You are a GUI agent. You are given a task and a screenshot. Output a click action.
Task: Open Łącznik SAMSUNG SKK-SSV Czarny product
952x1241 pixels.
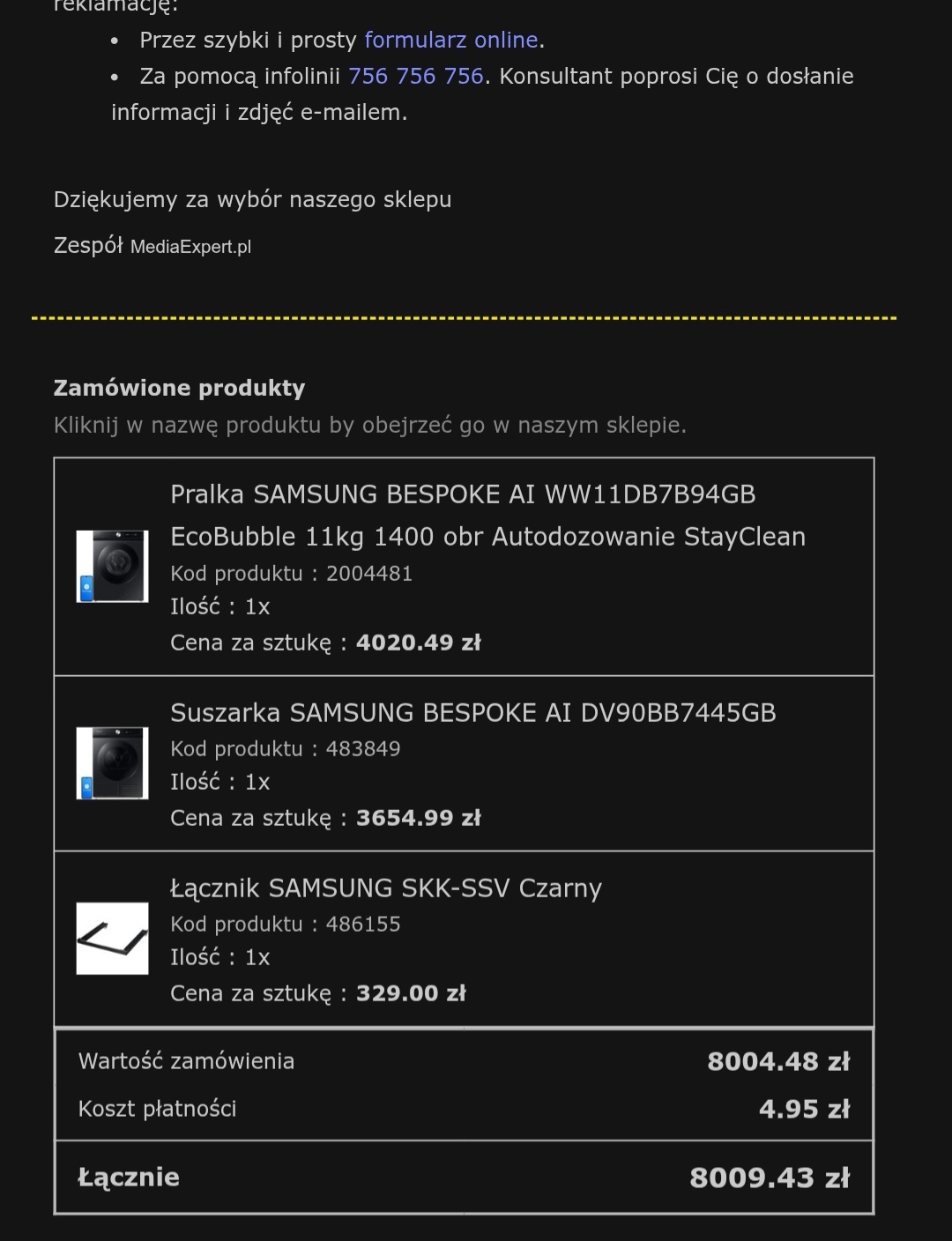[x=385, y=888]
